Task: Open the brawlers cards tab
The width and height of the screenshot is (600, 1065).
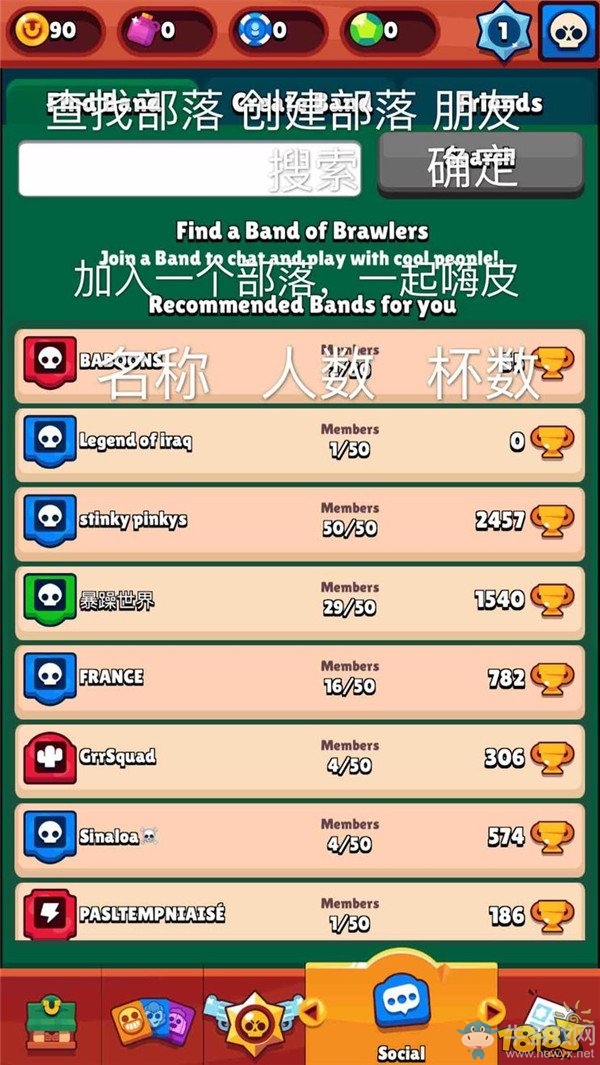Action: (150, 1022)
